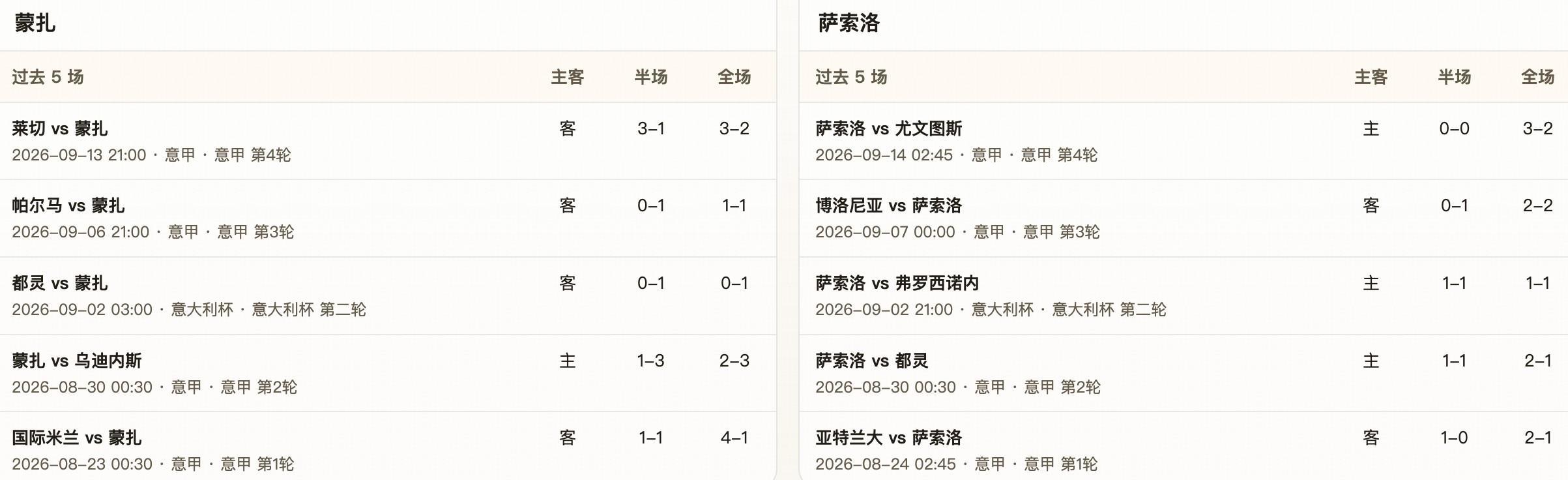Open the 帕尔马 vs 蒙扎 match

point(388,218)
